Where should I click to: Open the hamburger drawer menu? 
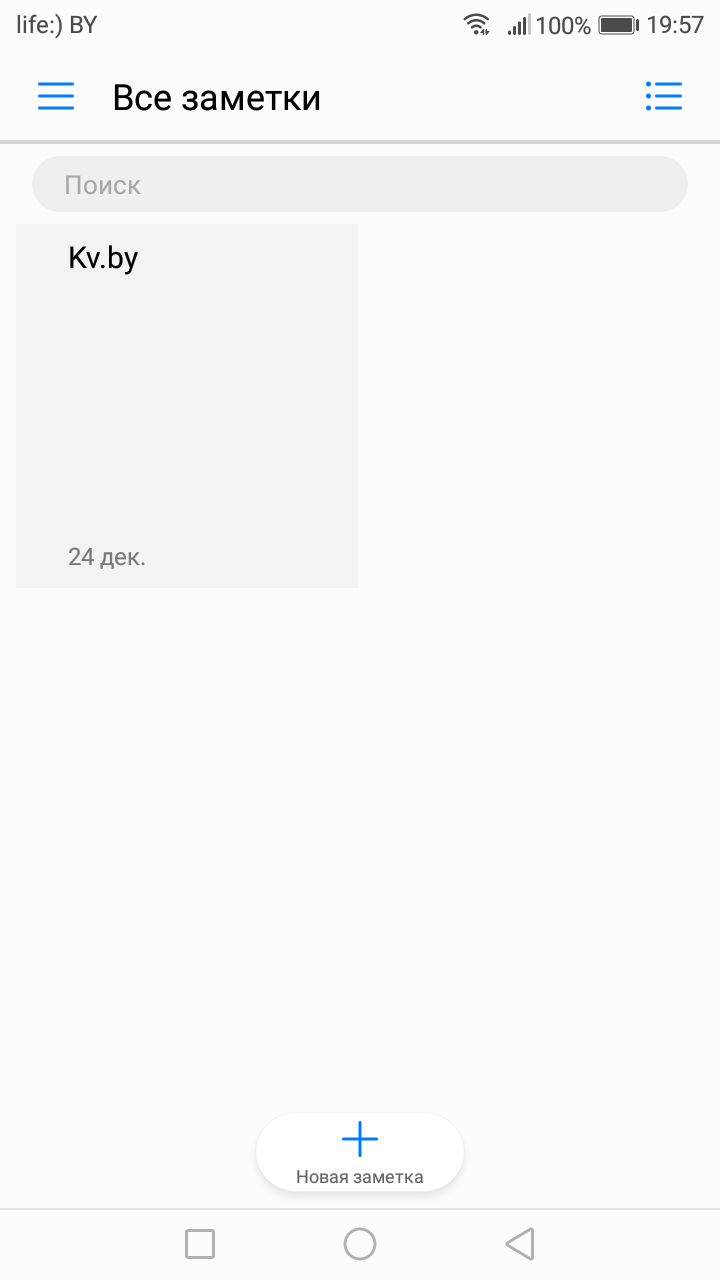tap(56, 96)
